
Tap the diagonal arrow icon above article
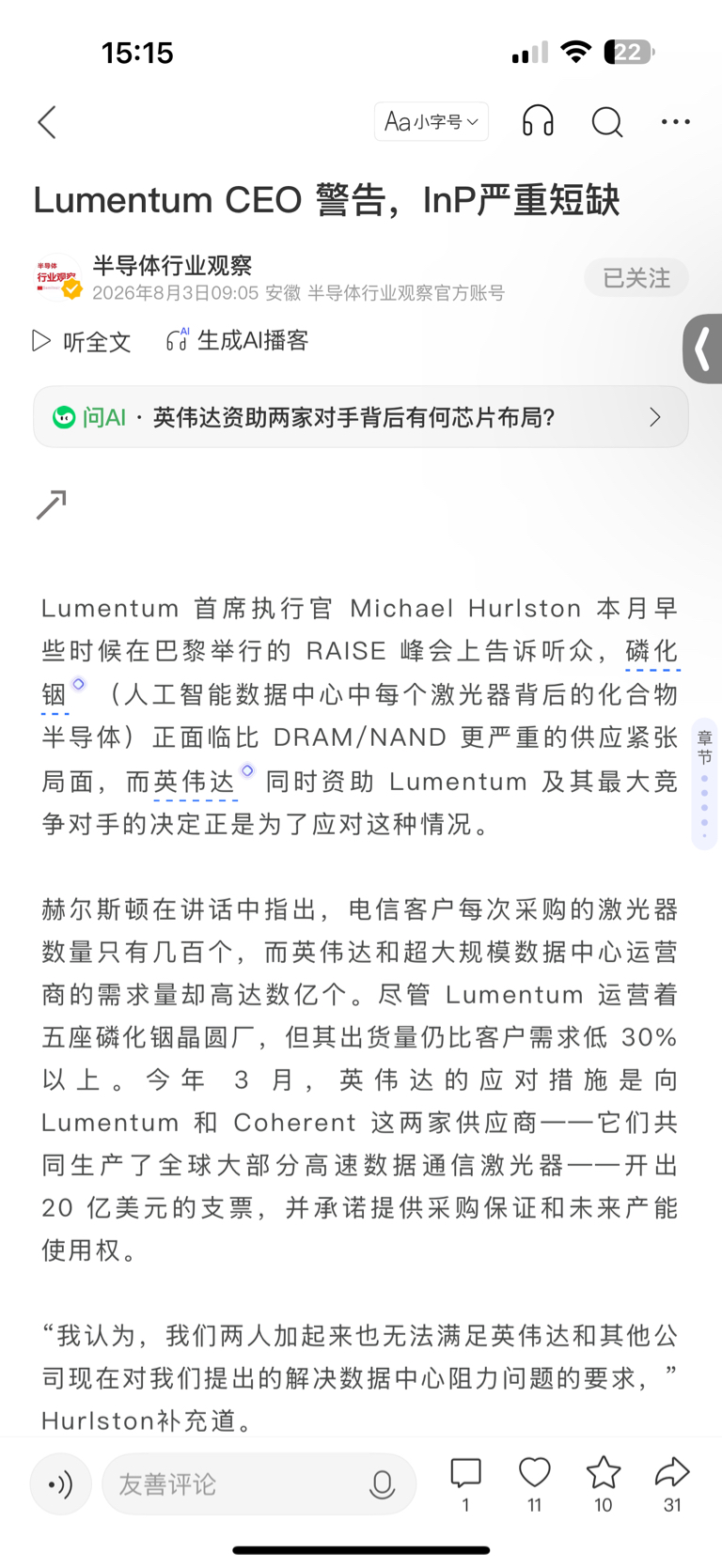(51, 505)
